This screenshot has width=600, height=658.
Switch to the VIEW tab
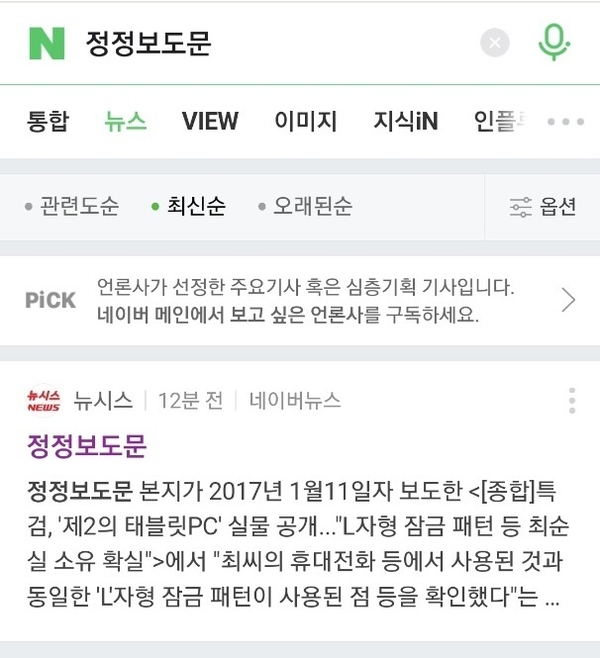(210, 122)
